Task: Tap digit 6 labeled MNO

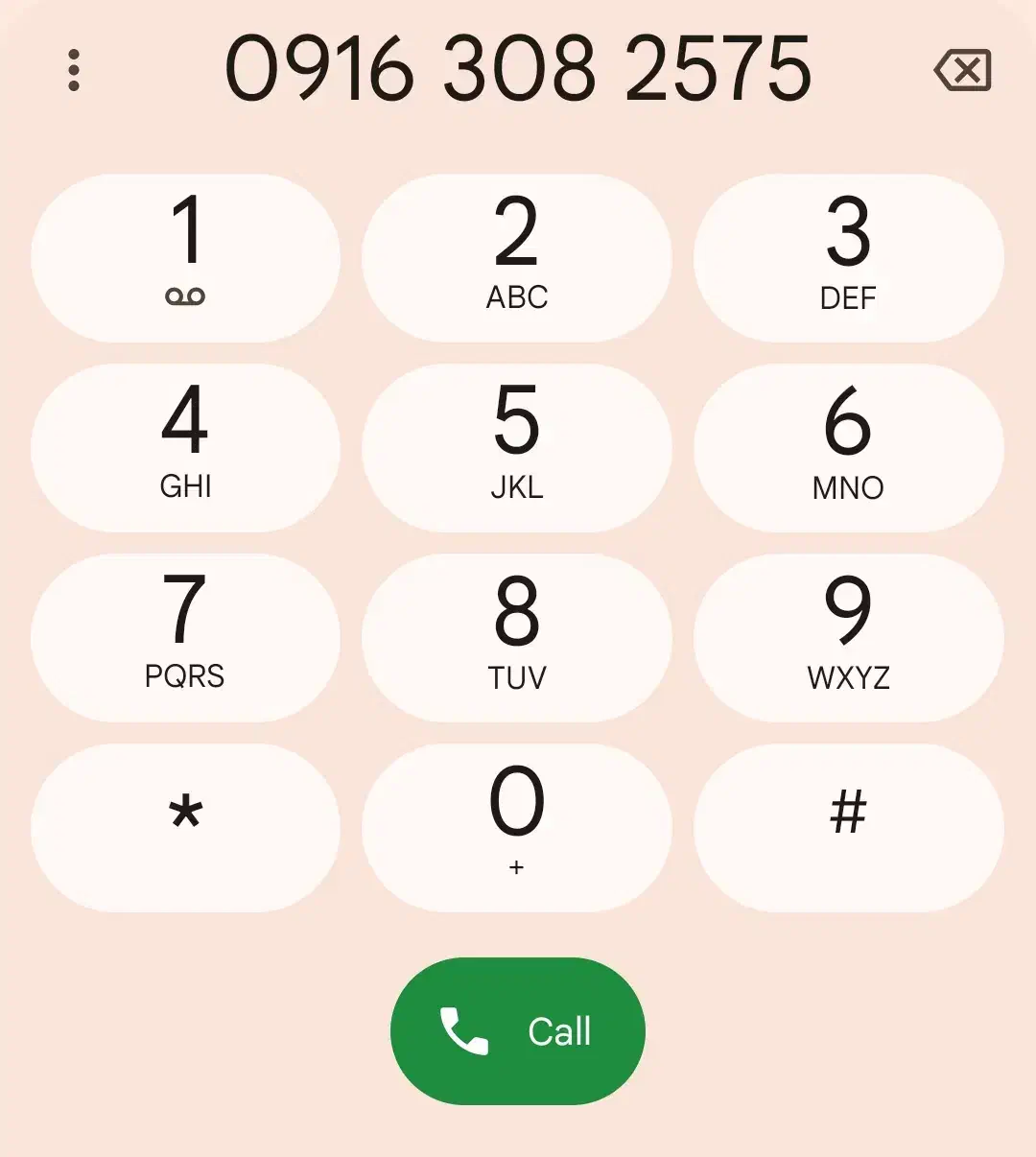Action: tap(849, 447)
